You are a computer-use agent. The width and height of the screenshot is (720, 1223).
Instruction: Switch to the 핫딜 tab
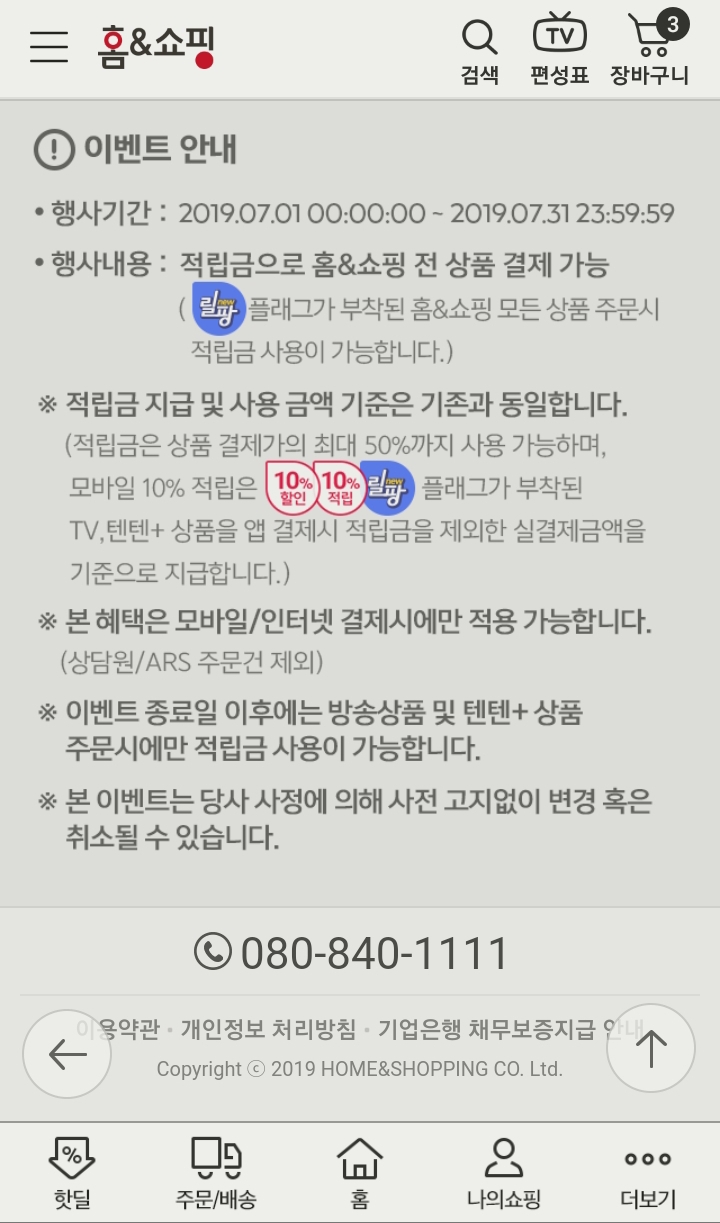[72, 1172]
